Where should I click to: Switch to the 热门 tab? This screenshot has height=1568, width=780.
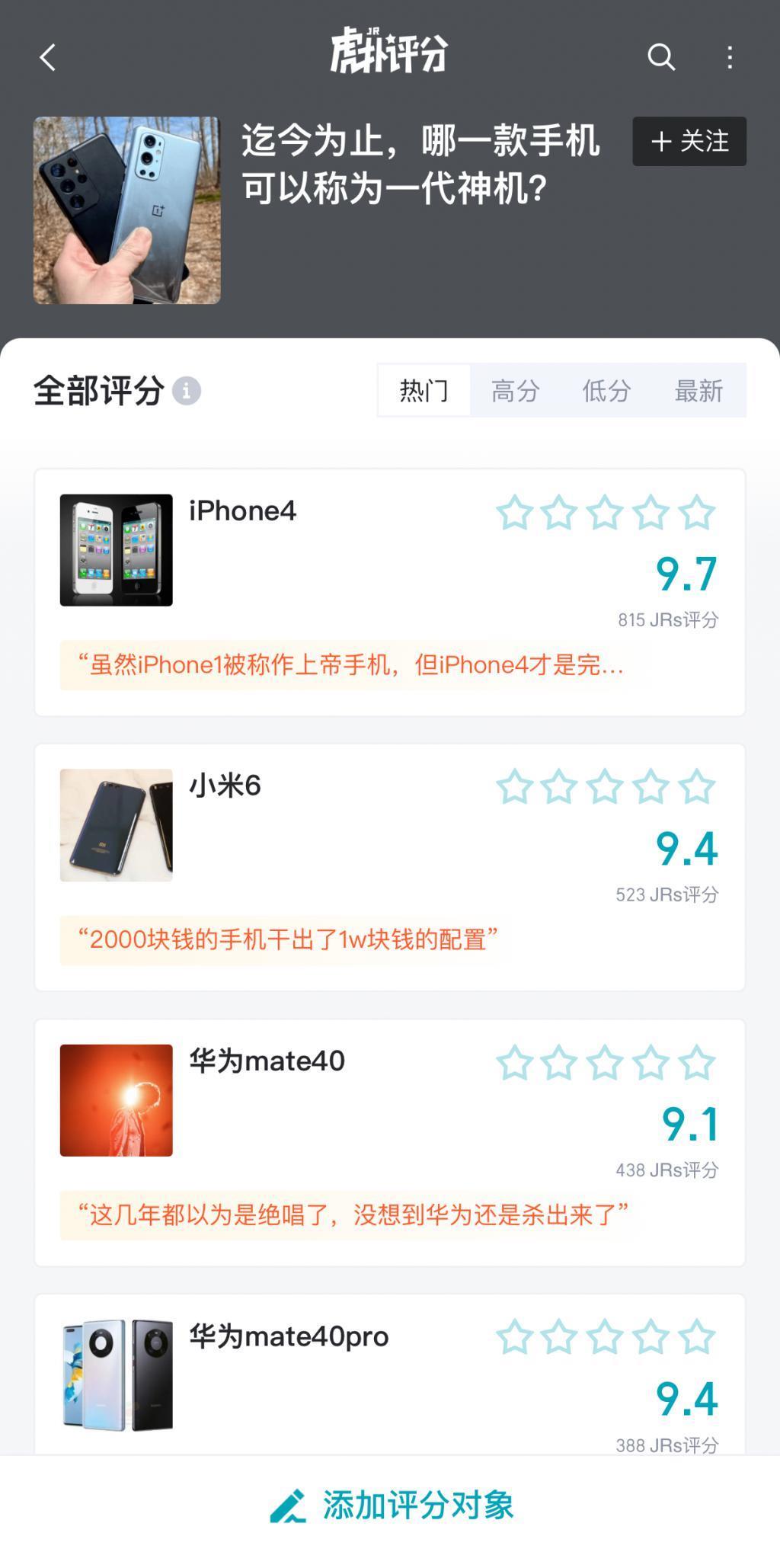[424, 391]
